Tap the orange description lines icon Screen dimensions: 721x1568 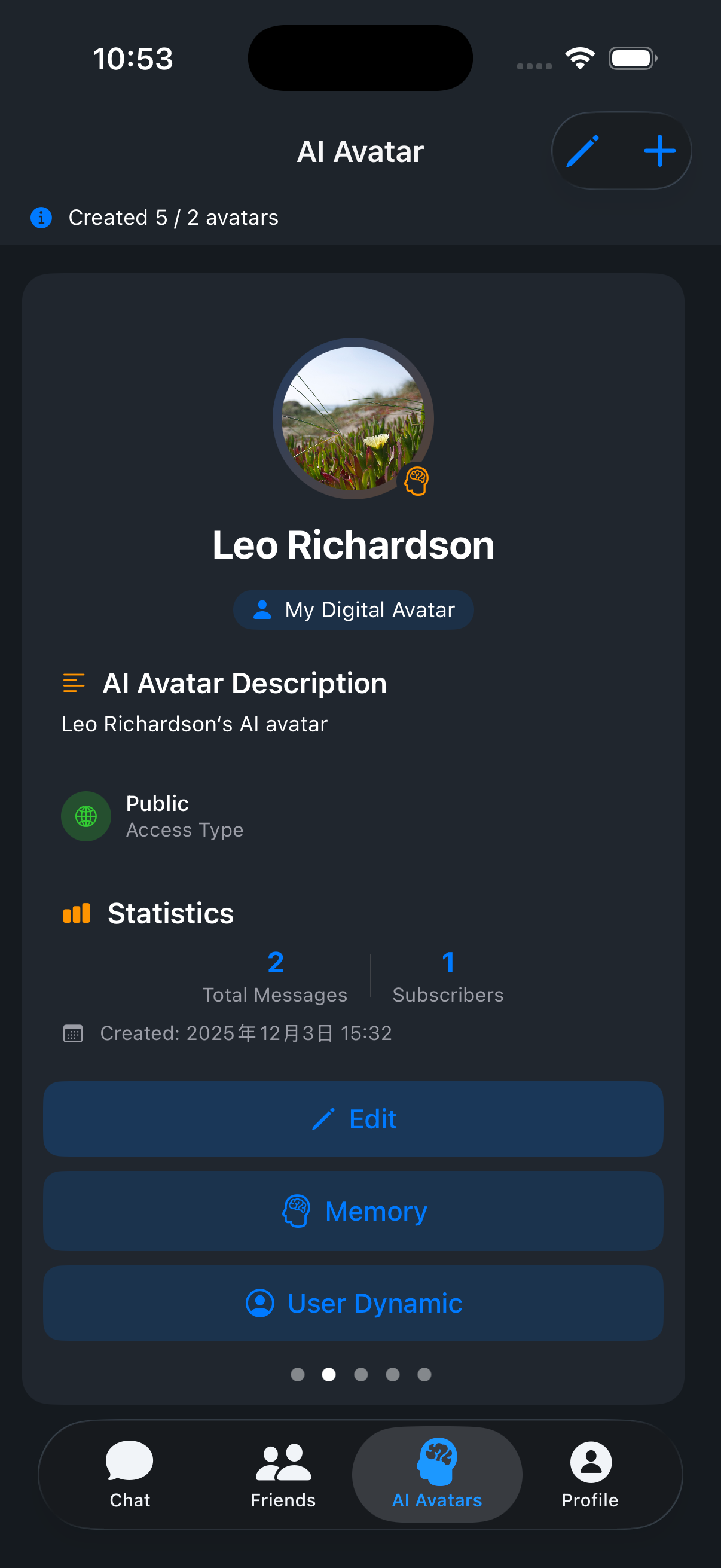point(74,683)
